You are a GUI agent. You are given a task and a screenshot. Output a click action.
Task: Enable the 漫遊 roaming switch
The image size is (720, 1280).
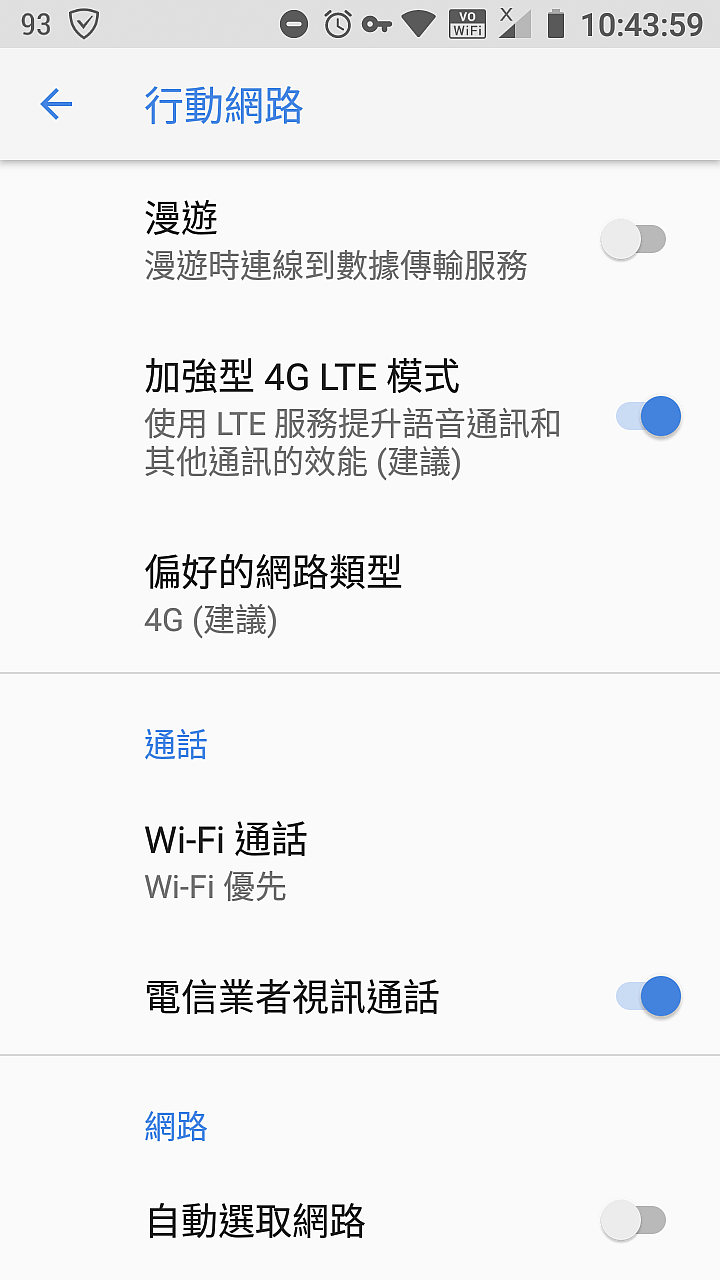634,240
